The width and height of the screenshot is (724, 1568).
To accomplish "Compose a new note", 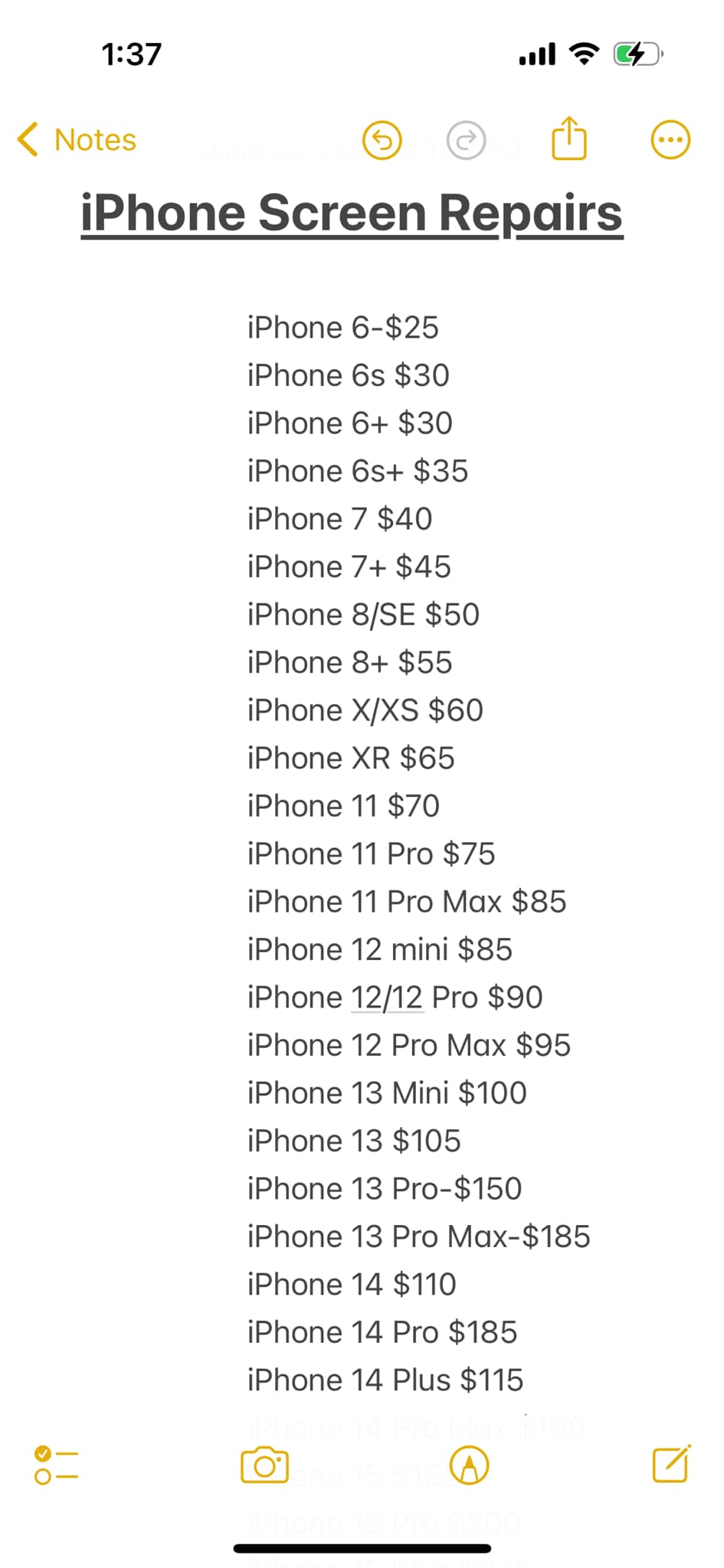I will click(672, 1463).
